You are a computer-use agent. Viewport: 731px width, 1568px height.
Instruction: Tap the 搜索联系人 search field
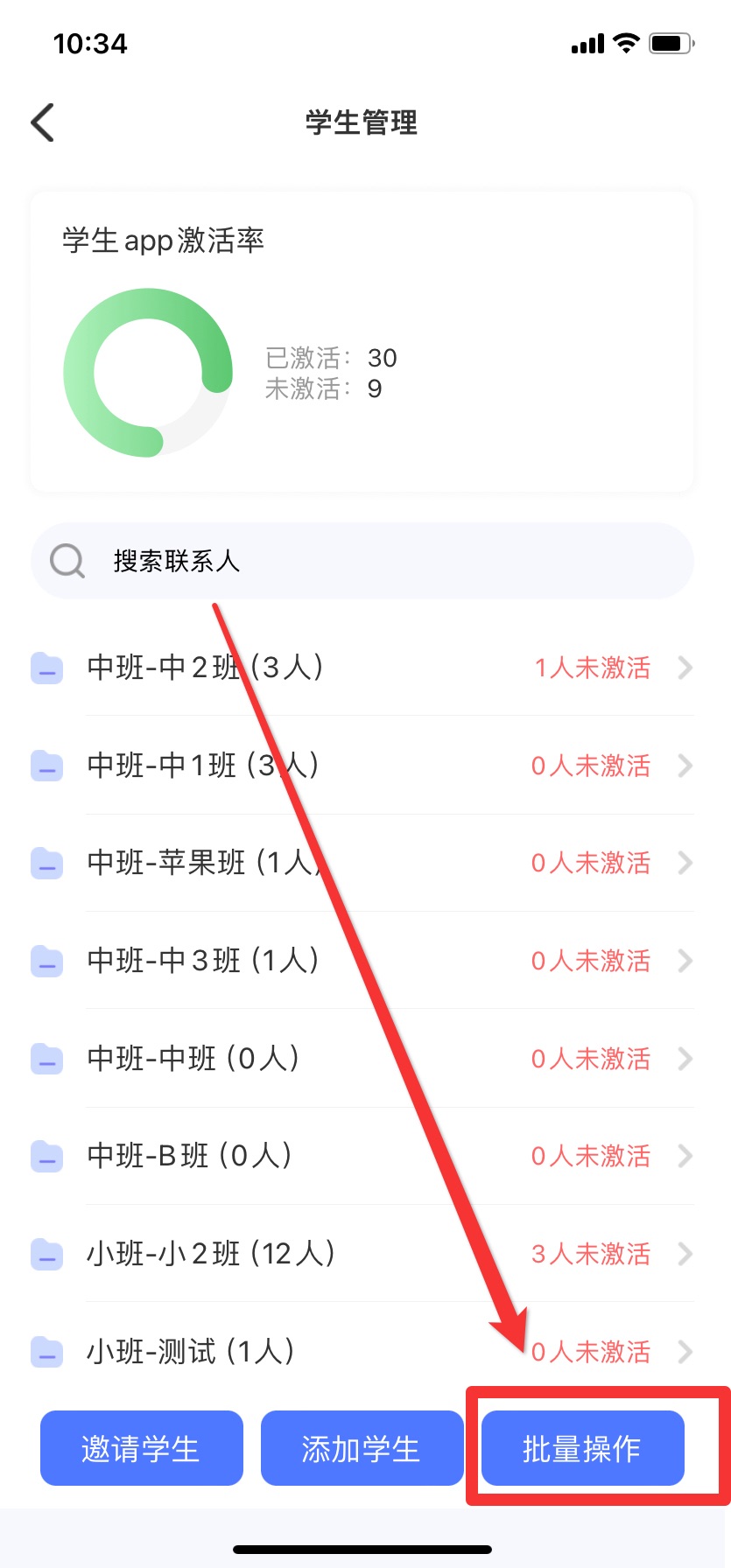(362, 561)
